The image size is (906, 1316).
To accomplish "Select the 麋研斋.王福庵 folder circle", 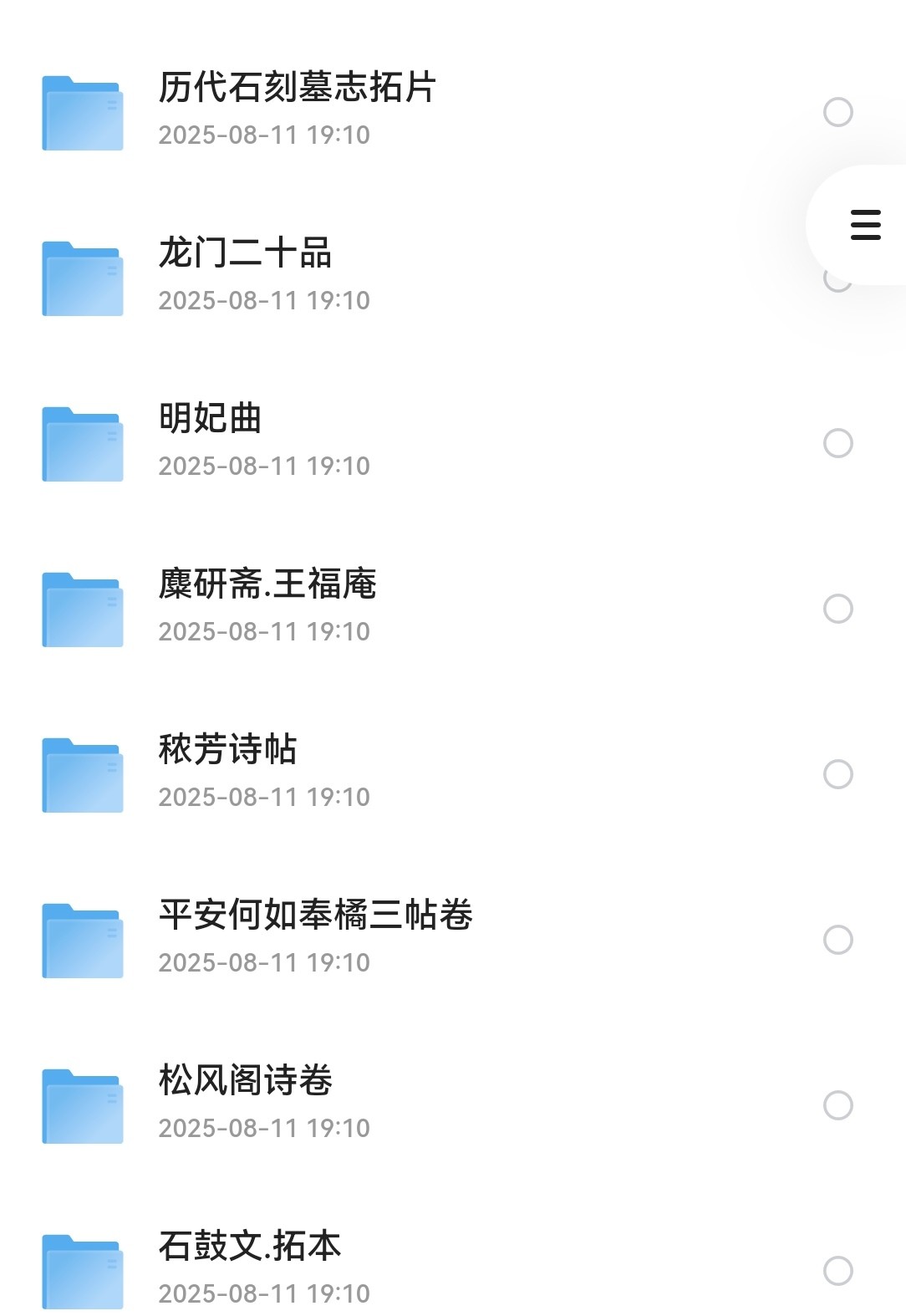I will coord(838,609).
